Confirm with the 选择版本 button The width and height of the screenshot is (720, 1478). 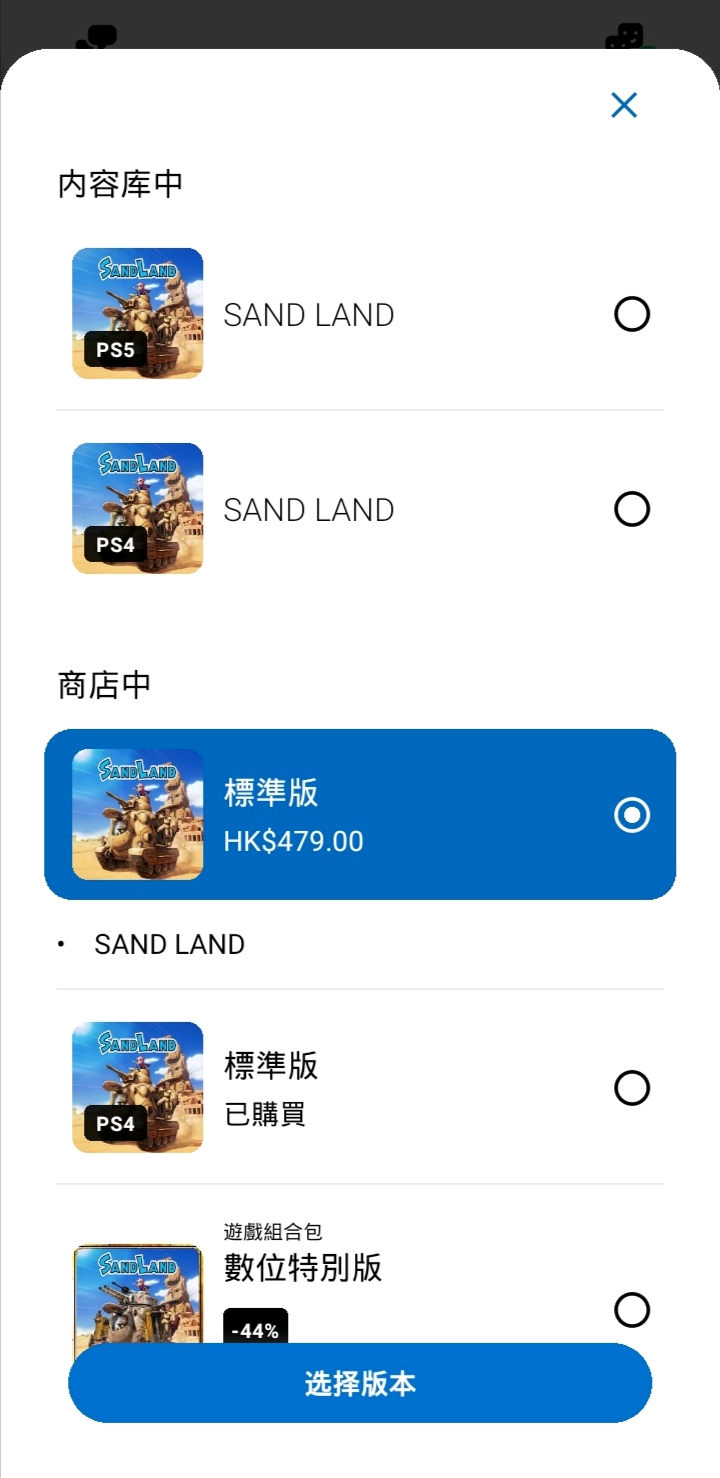point(360,1384)
